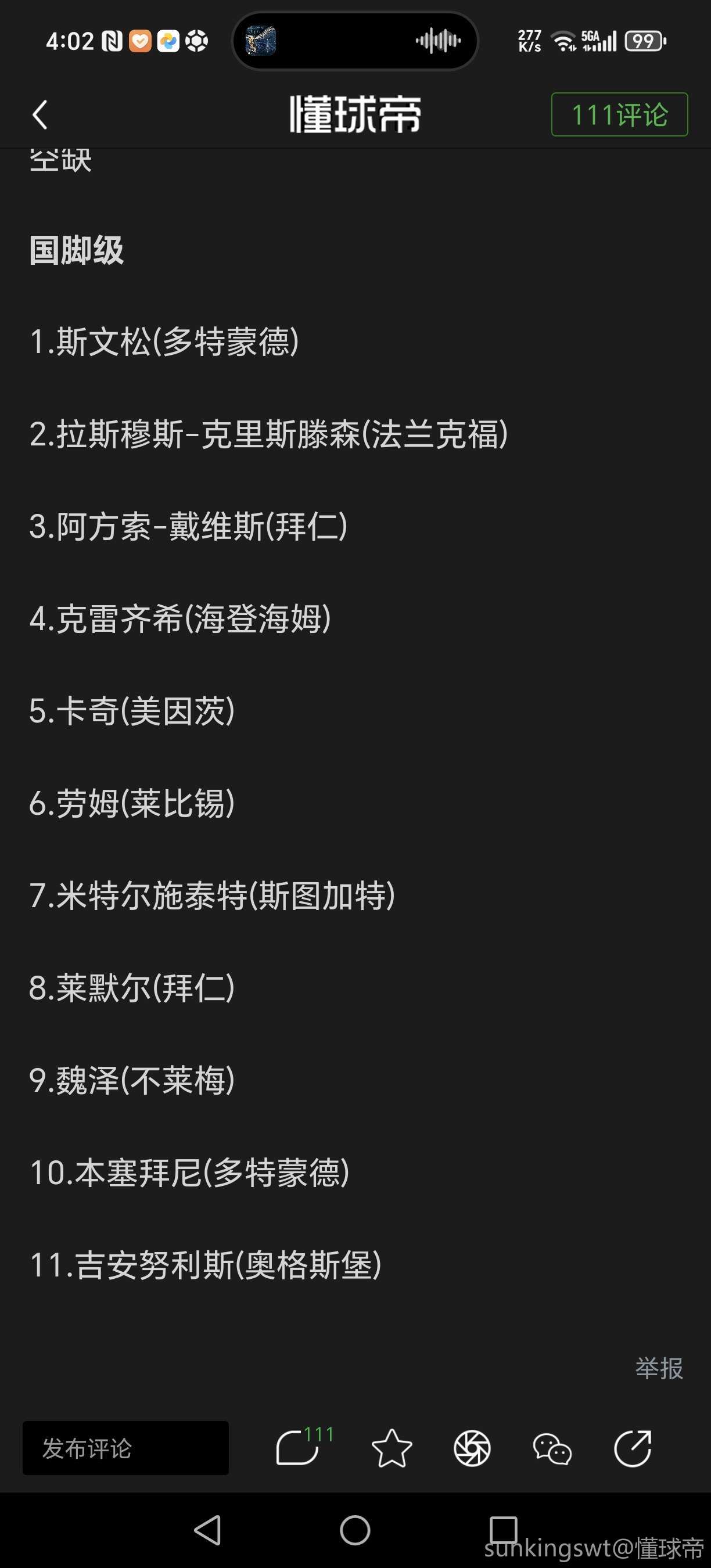Share via the WeChat icon
Viewport: 711px width, 1568px height.
click(x=552, y=1448)
